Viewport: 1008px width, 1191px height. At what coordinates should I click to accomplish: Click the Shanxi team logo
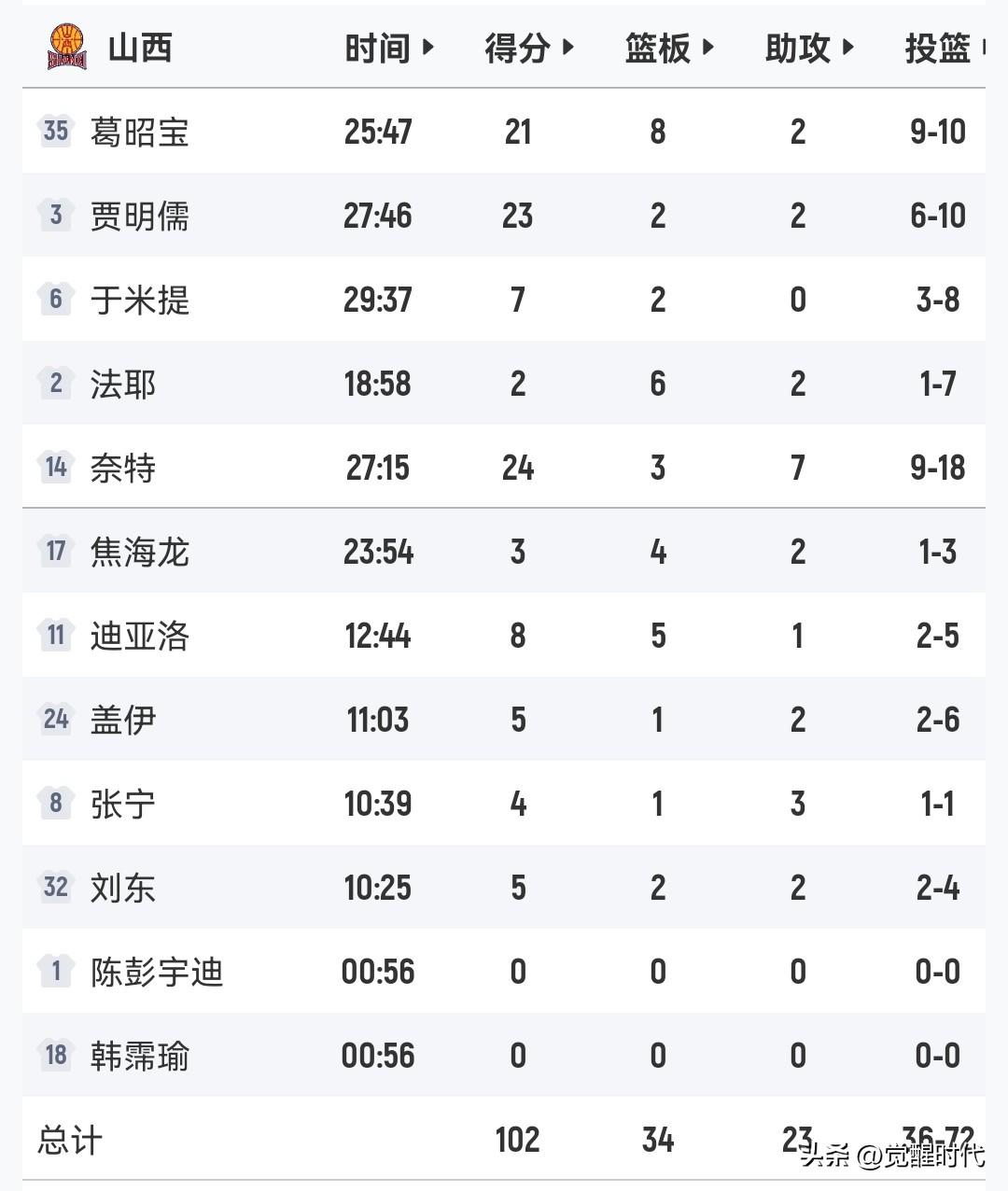point(65,44)
